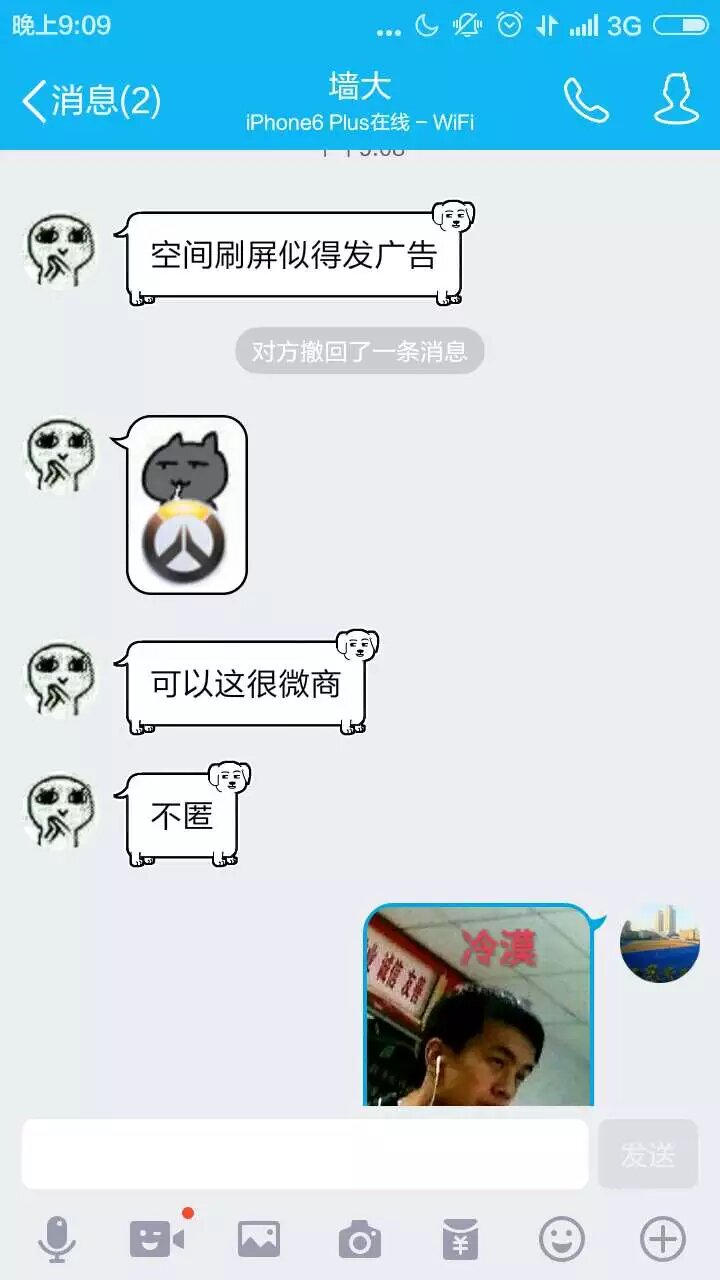
Task: Open the emoji panel
Action: (561, 1240)
